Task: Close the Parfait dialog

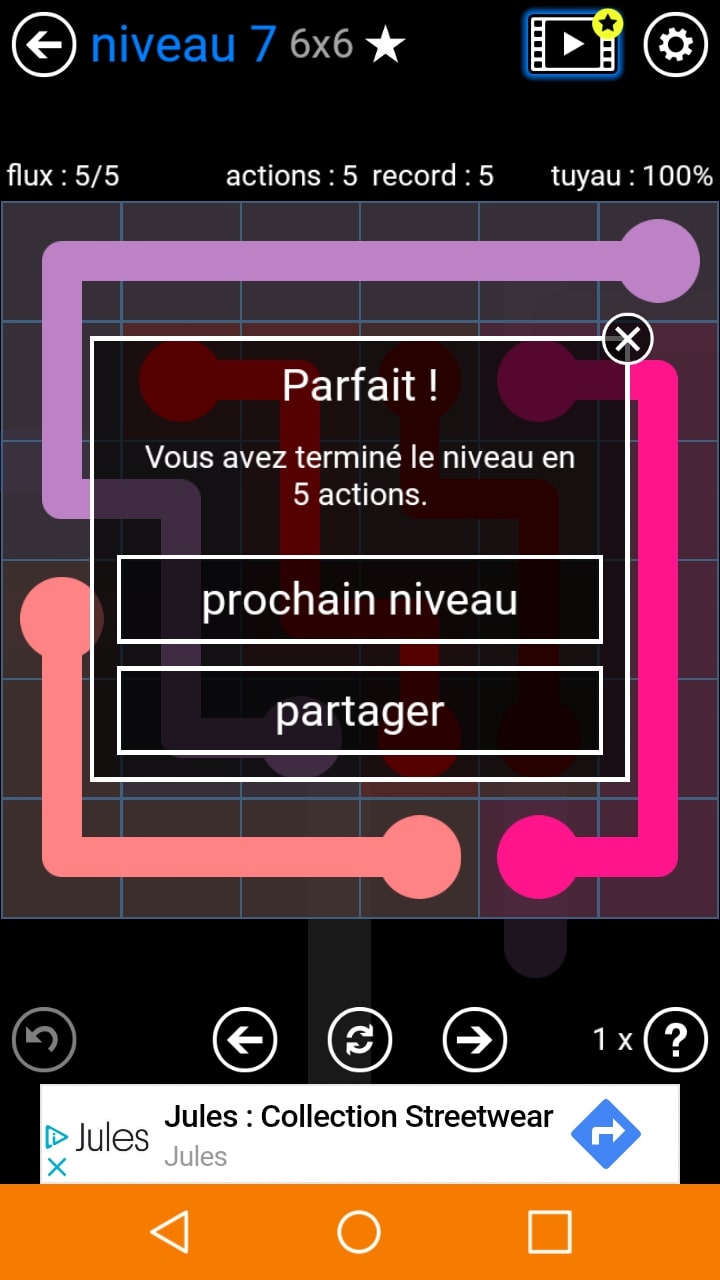Action: pos(627,340)
